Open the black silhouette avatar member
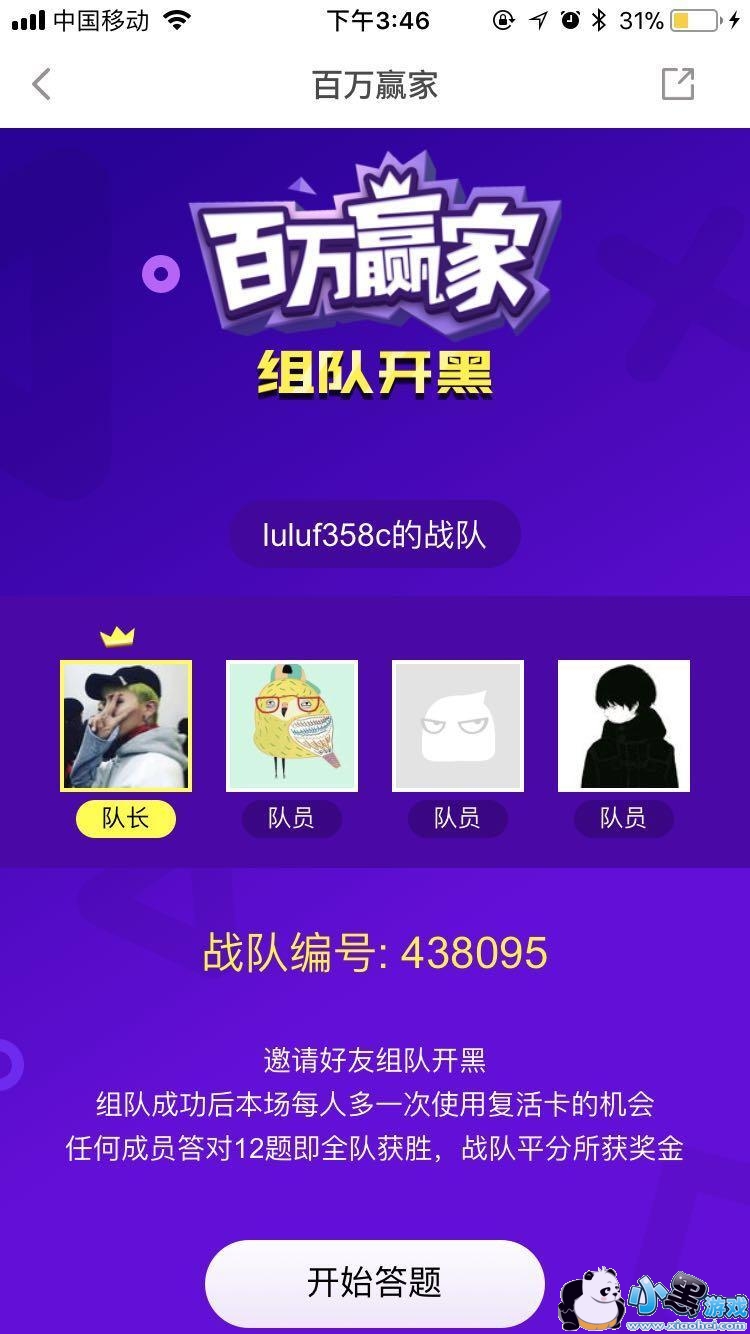Image resolution: width=750 pixels, height=1334 pixels. [x=624, y=726]
